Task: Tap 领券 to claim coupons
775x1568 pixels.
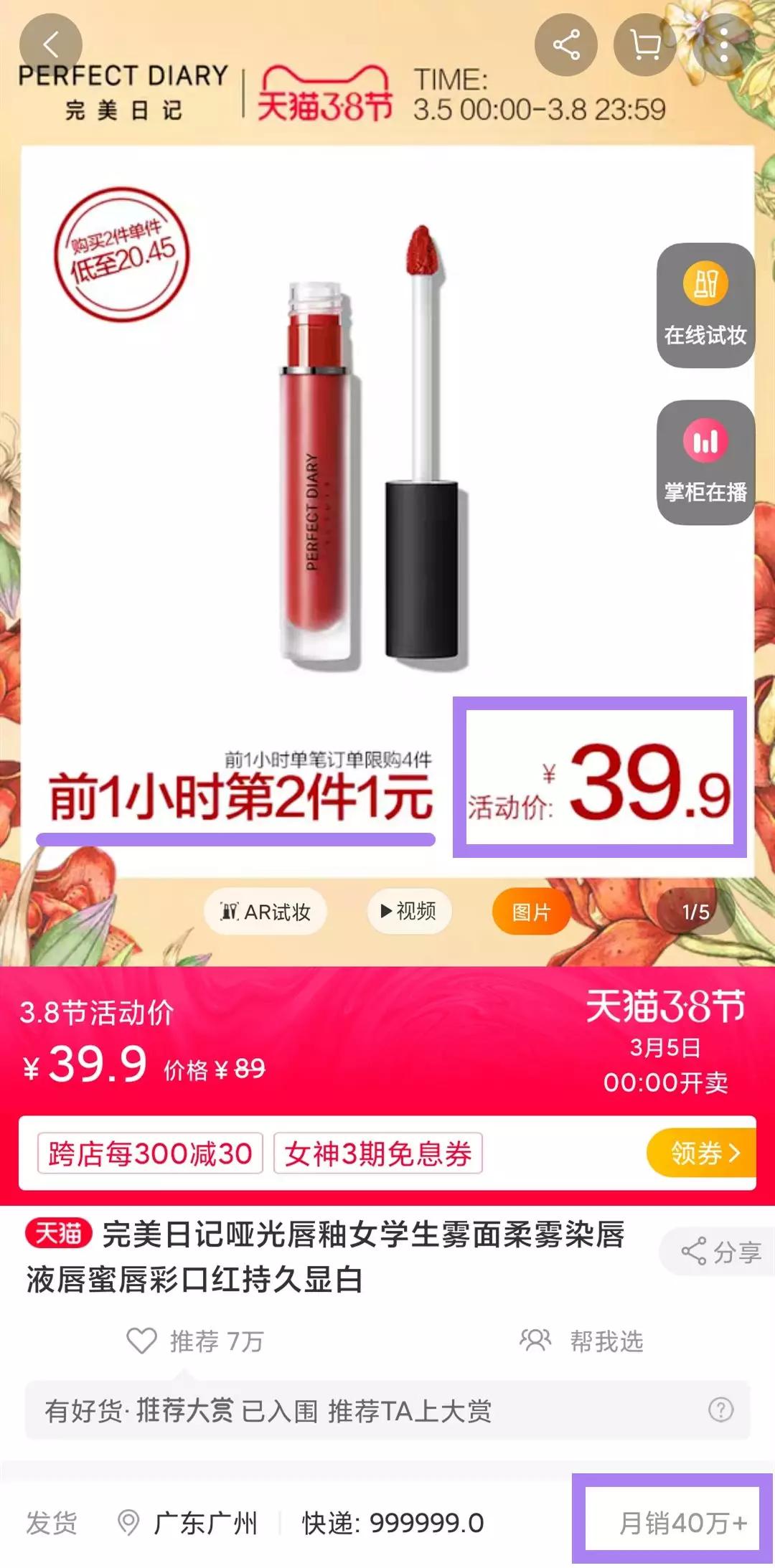Action: coord(703,1153)
